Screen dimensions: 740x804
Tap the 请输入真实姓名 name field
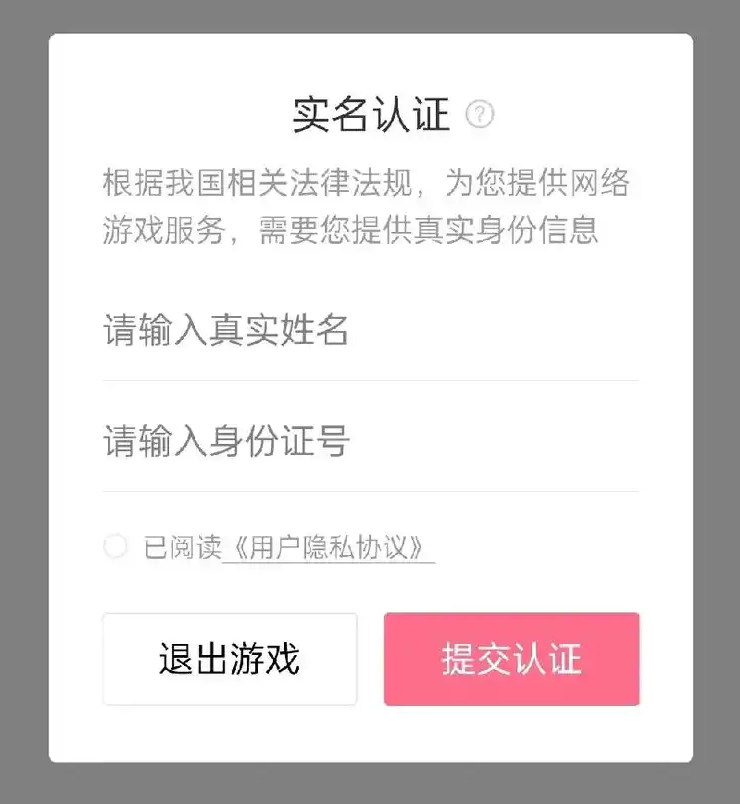[x=370, y=330]
